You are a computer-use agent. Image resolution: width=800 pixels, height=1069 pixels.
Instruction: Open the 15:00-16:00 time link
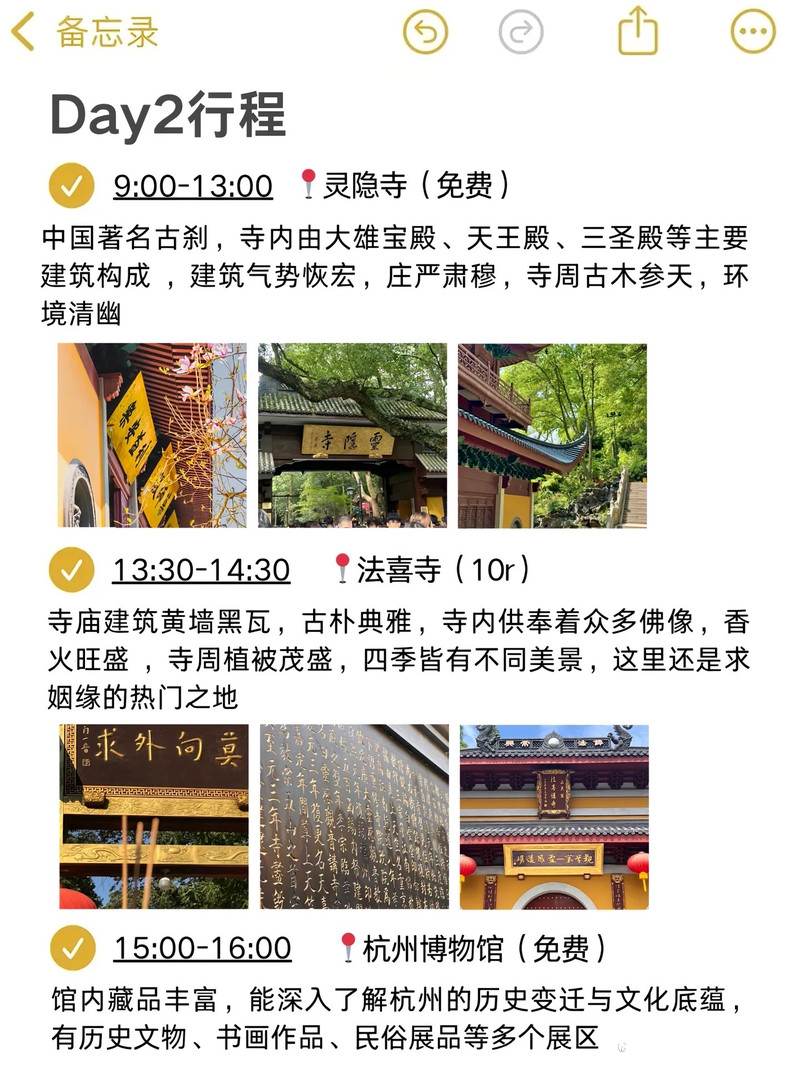202,948
